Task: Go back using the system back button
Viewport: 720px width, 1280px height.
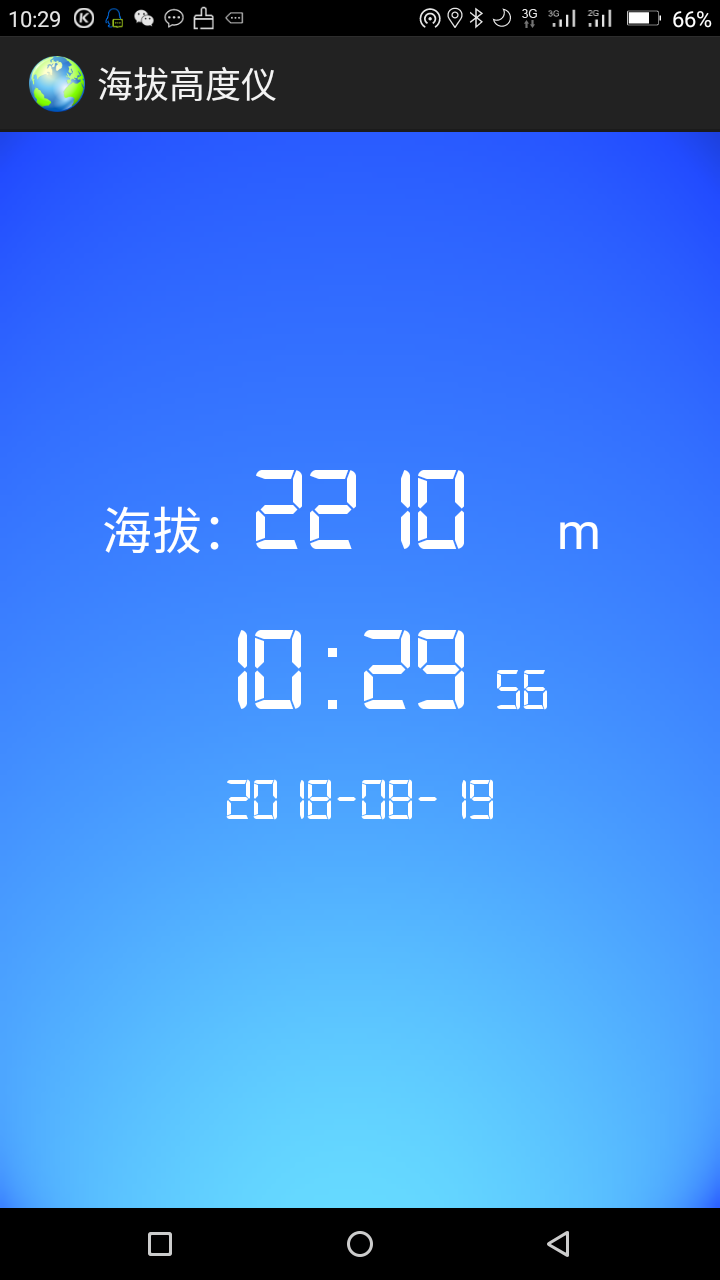Action: click(x=558, y=1243)
